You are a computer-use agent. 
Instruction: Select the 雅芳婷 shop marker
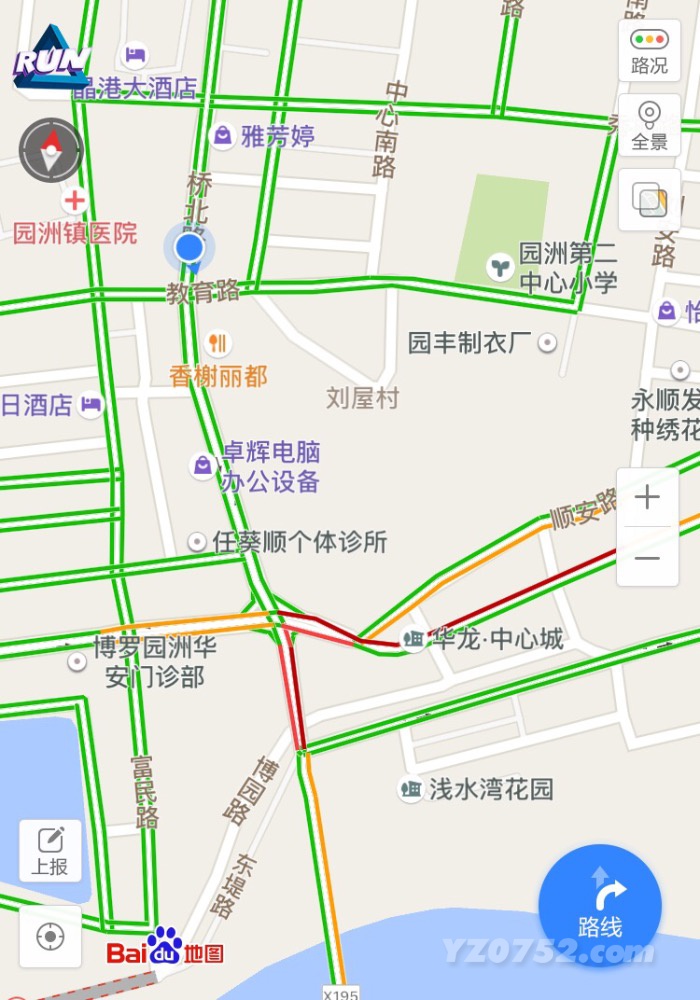tap(222, 135)
